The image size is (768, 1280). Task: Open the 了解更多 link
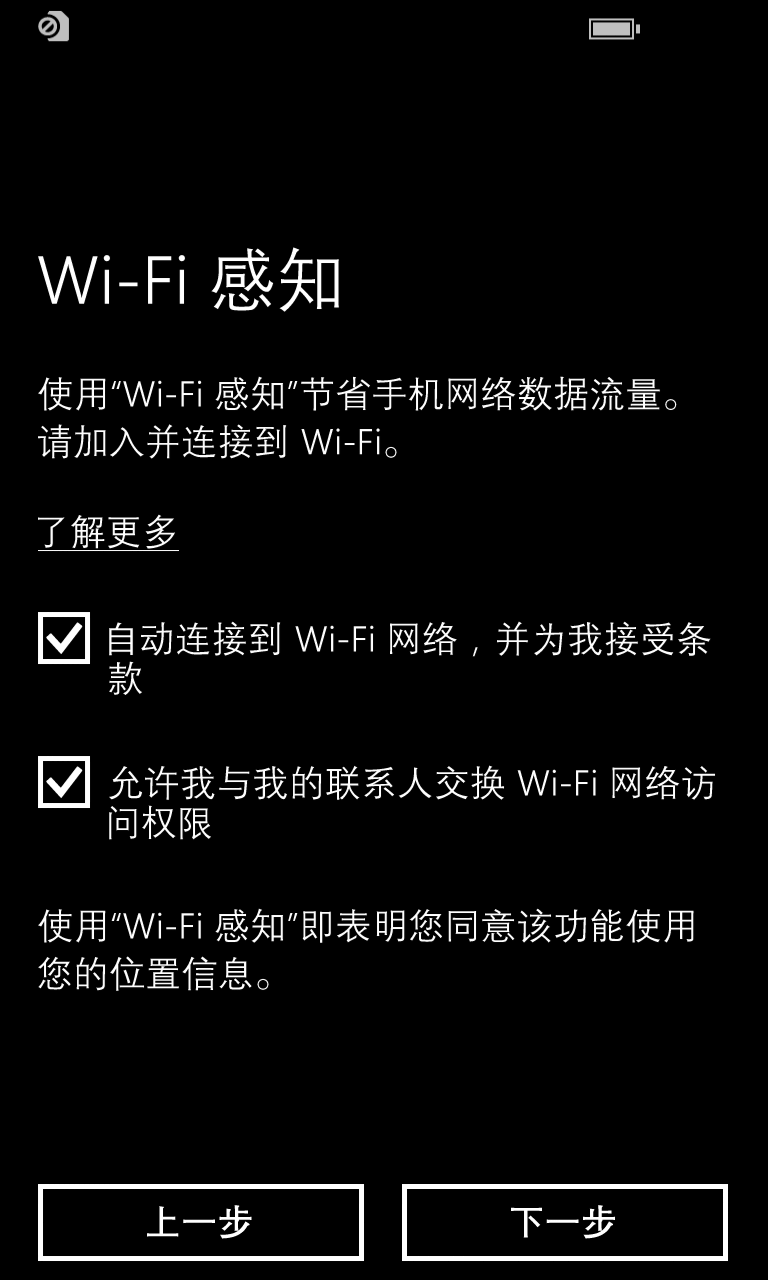click(x=108, y=532)
